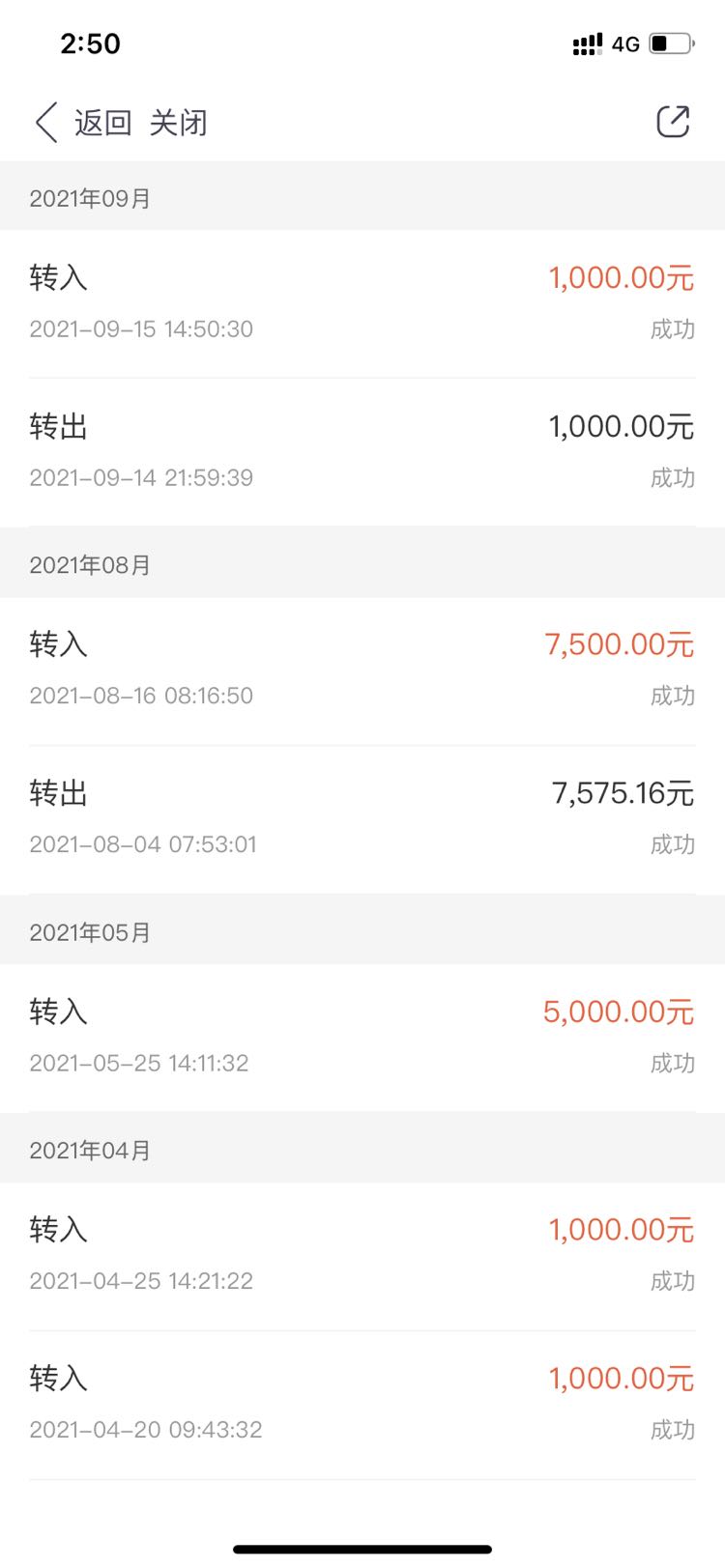This screenshot has height=1568, width=725.
Task: Select the 转入 5,000.00元 record from May
Action: [x=362, y=1038]
